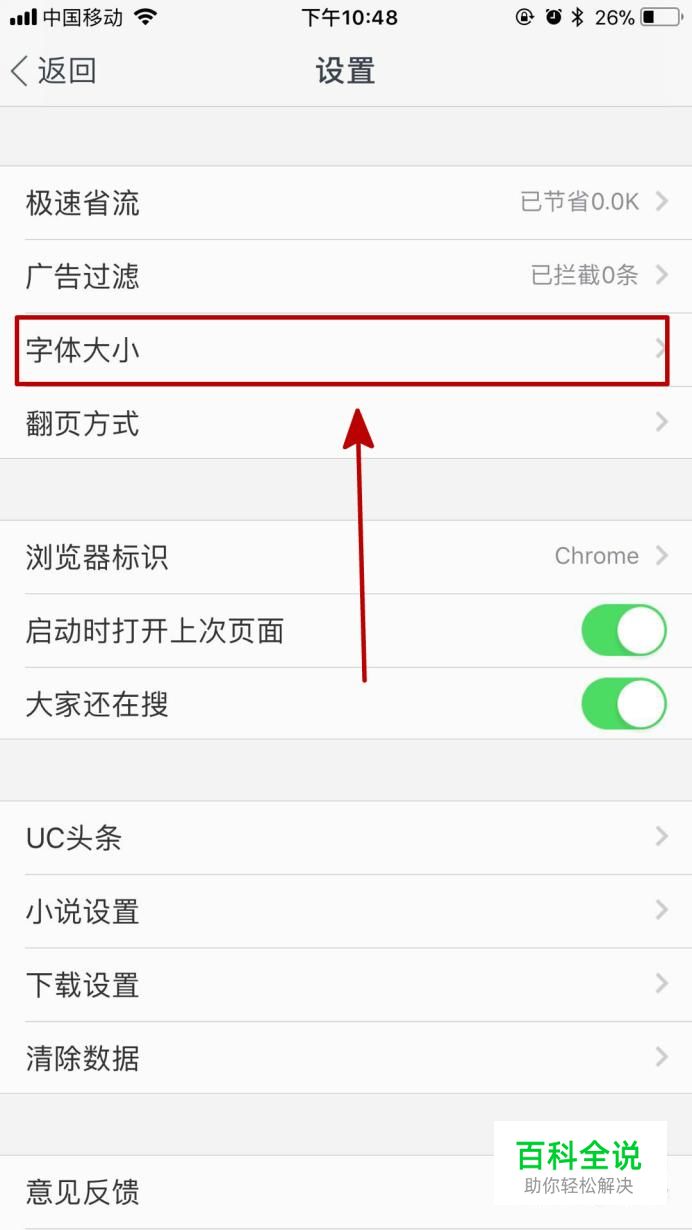Open 字体大小 font size settings
The height and width of the screenshot is (1230, 692).
tap(346, 350)
